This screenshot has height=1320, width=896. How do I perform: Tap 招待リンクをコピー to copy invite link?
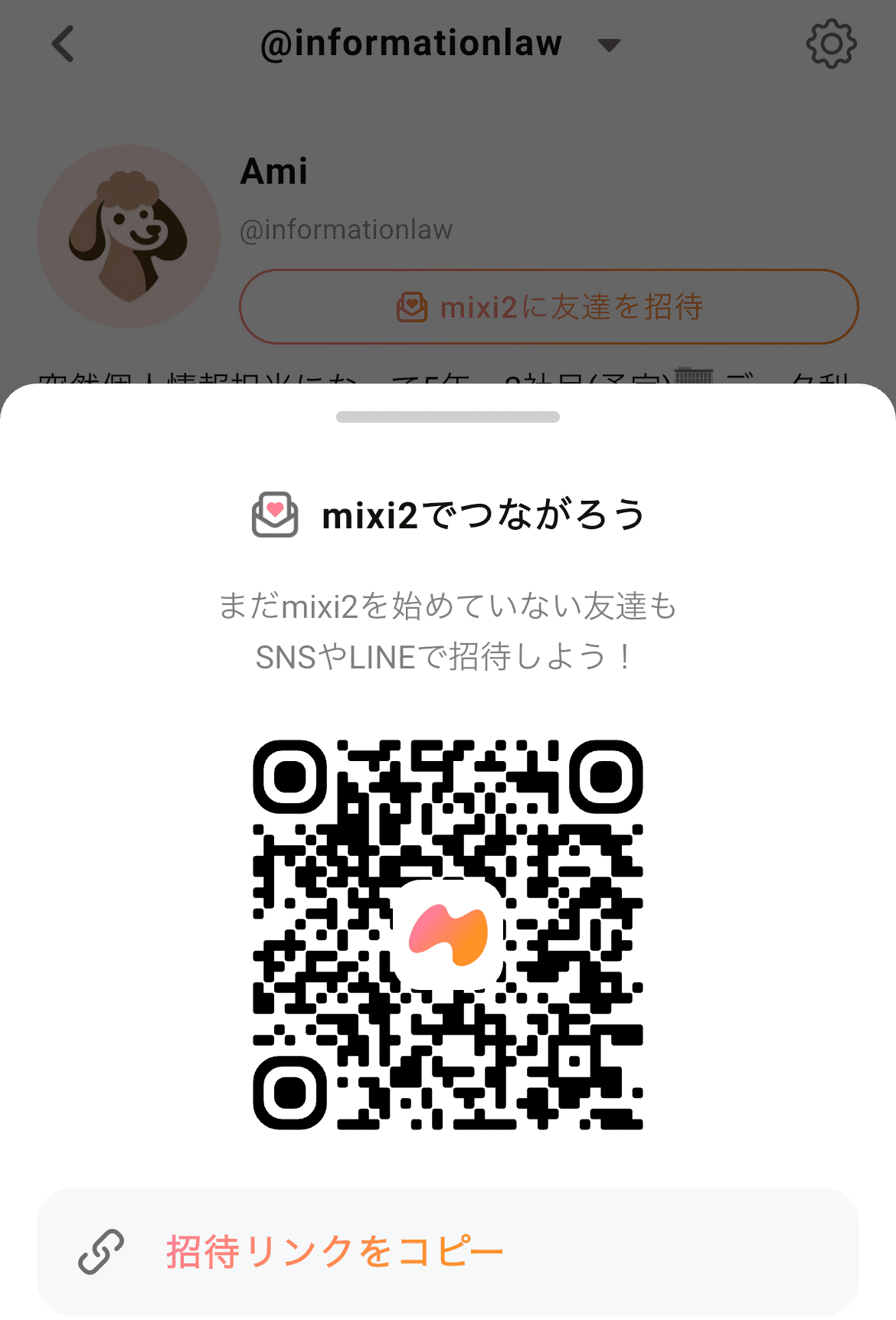pyautogui.click(x=333, y=1249)
